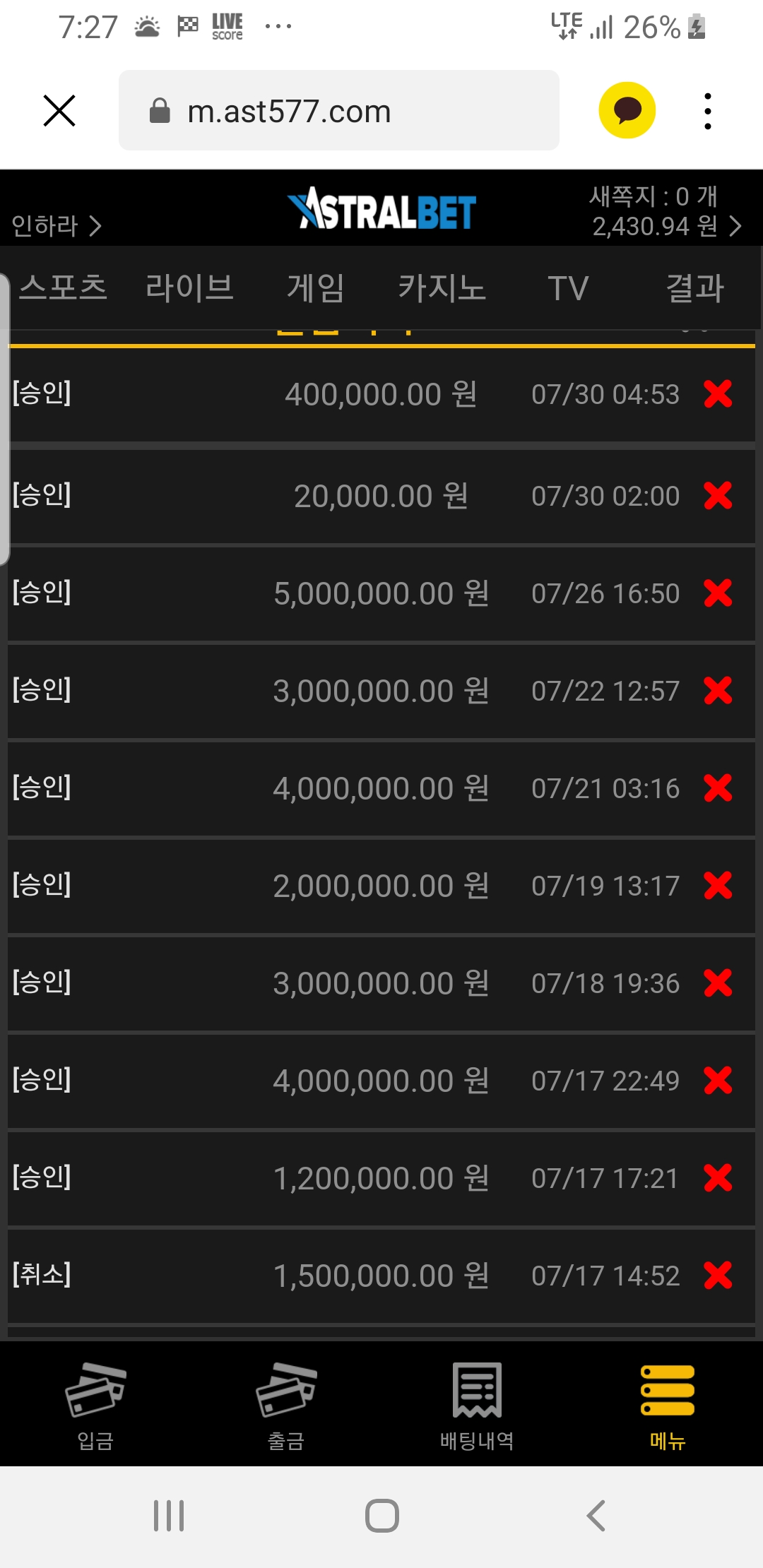This screenshot has height=1568, width=763.
Task: Switch to the TV tab
Action: (x=568, y=288)
